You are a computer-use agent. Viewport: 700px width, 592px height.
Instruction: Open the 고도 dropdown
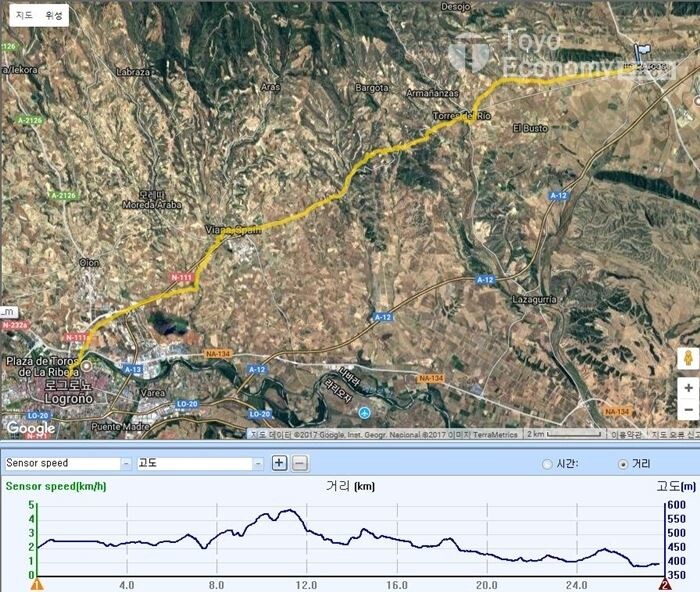pos(260,463)
